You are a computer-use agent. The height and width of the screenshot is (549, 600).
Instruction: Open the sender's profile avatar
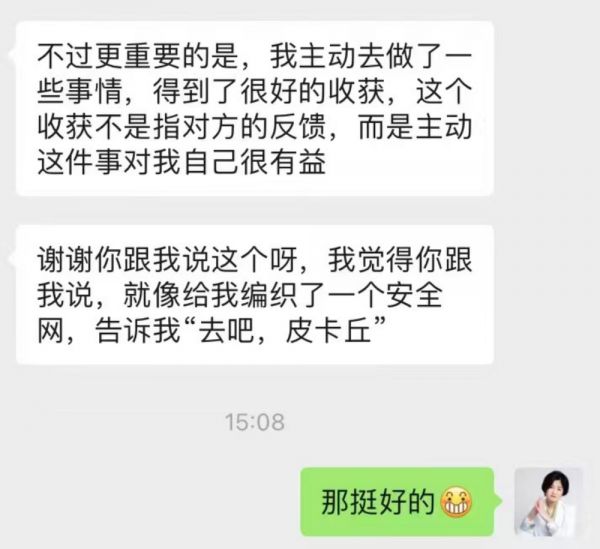(549, 501)
